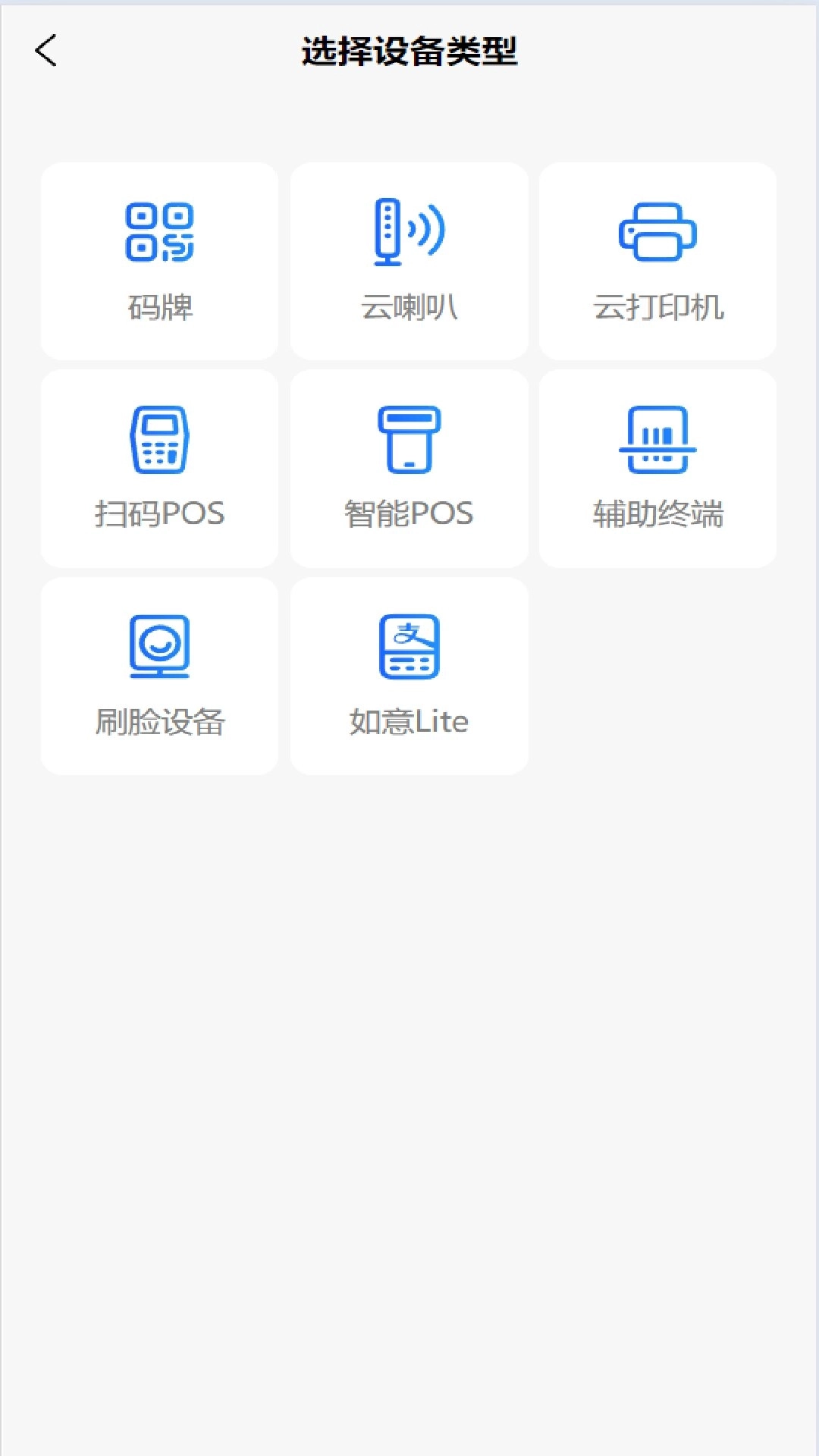Click the 辅助终端 label text
Screen dimensions: 819x1456
pos(658,513)
